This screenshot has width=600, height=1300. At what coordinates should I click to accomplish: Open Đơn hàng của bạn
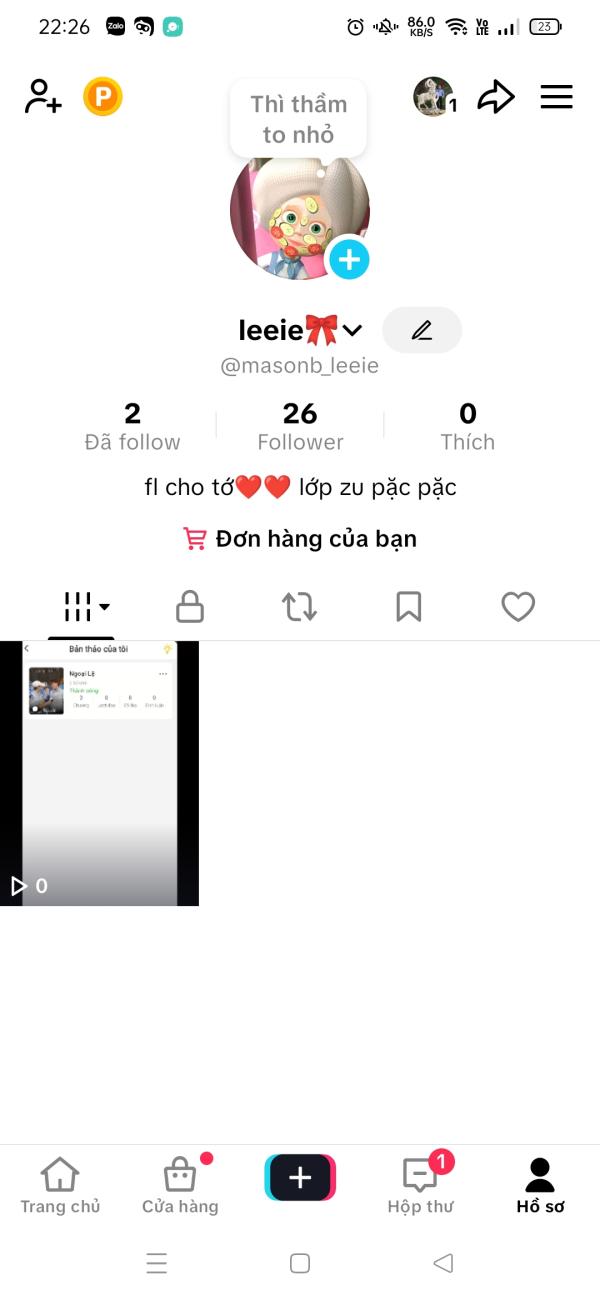pos(300,539)
